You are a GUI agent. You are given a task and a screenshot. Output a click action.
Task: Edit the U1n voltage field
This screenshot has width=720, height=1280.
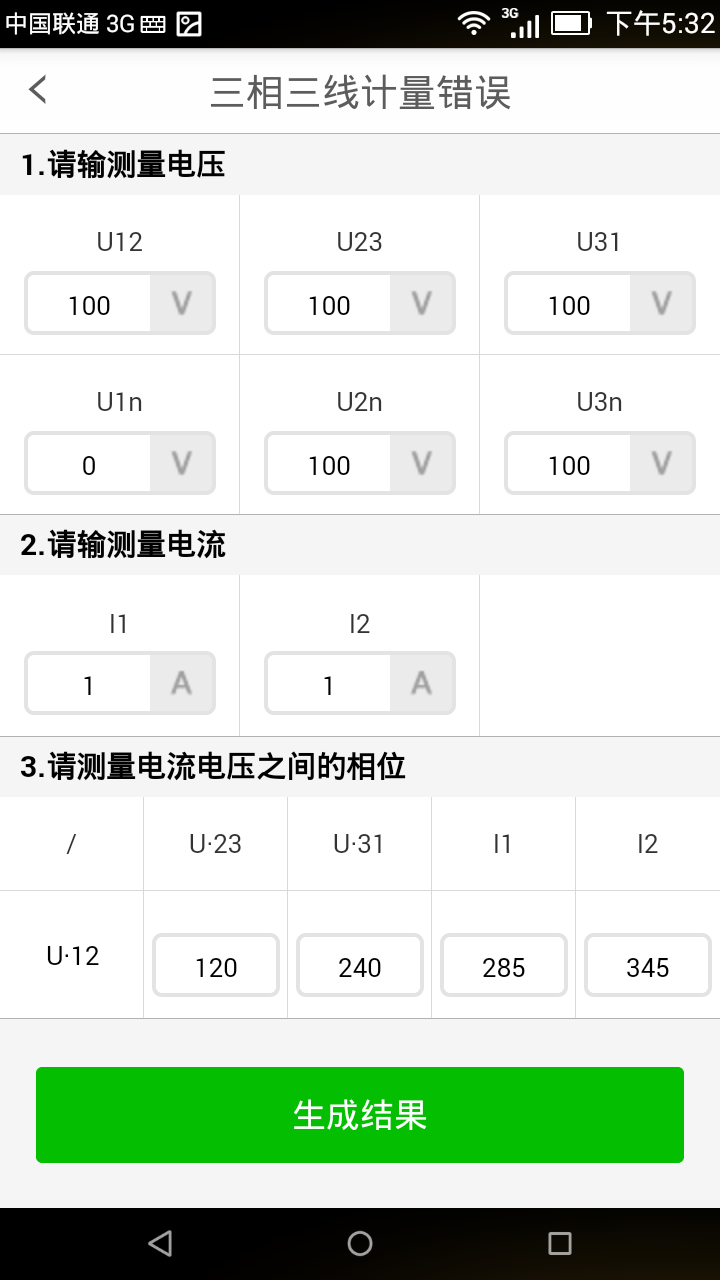click(89, 464)
